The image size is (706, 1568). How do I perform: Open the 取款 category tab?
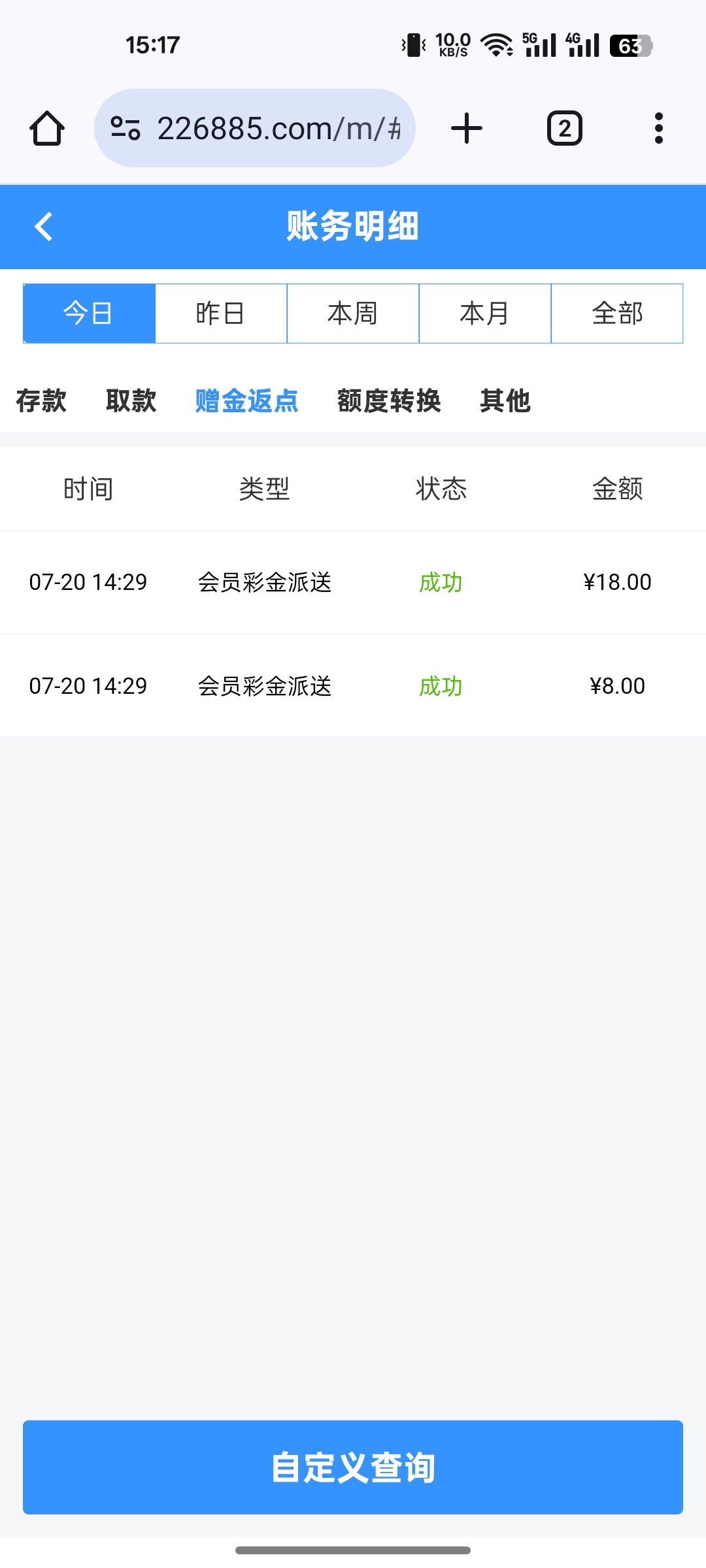[131, 400]
